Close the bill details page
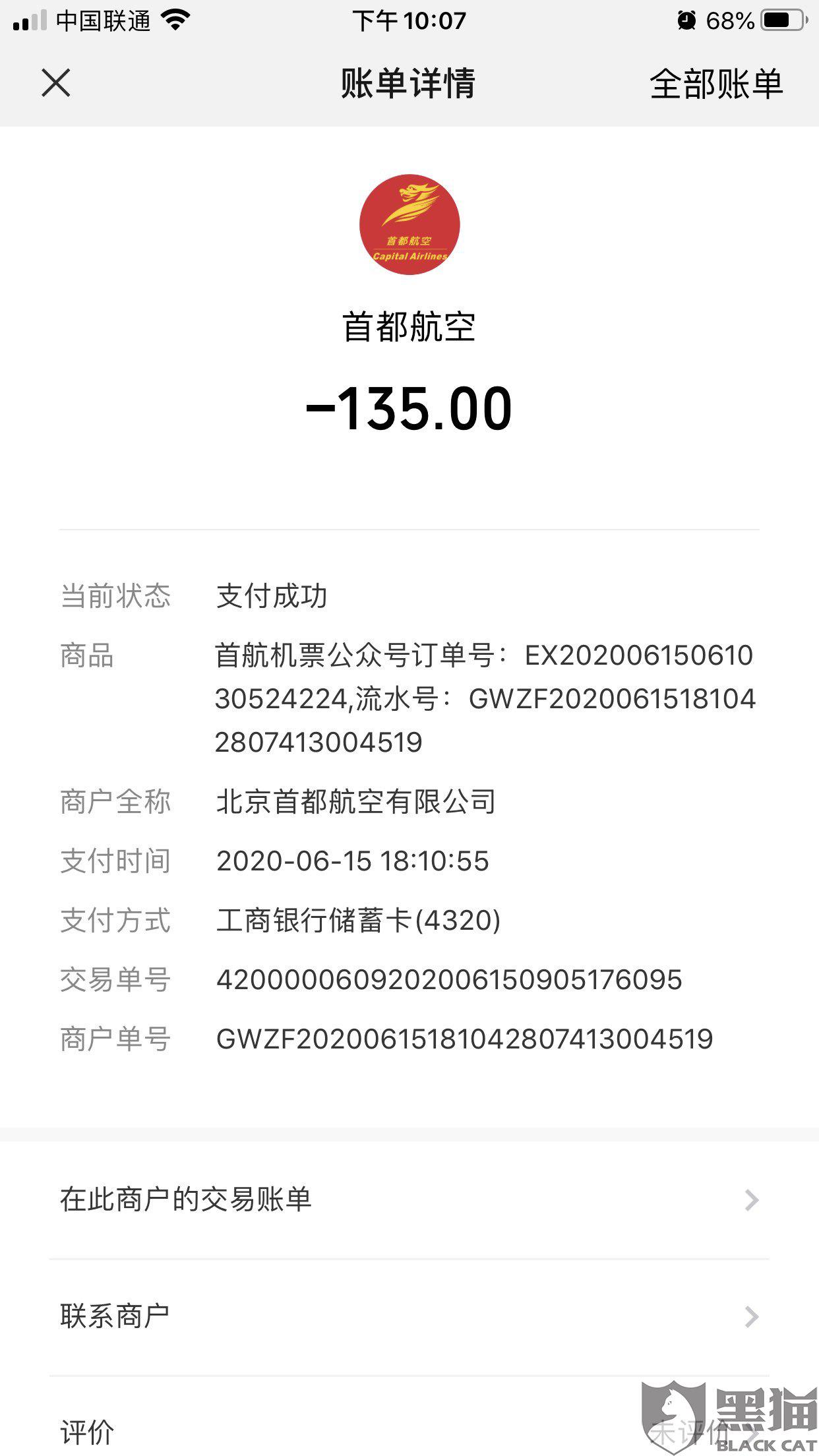Viewport: 819px width, 1456px height. (56, 84)
